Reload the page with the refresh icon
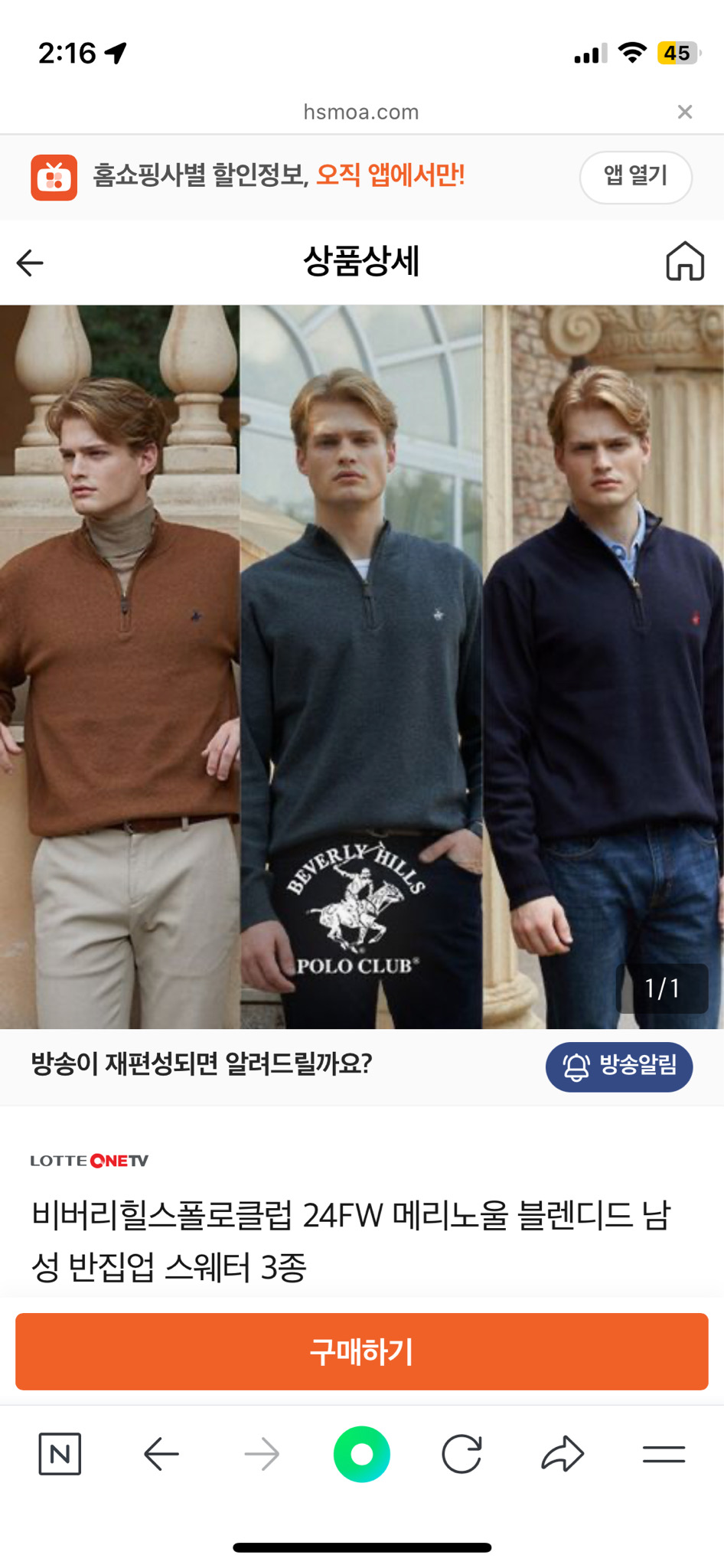 pyautogui.click(x=462, y=1454)
